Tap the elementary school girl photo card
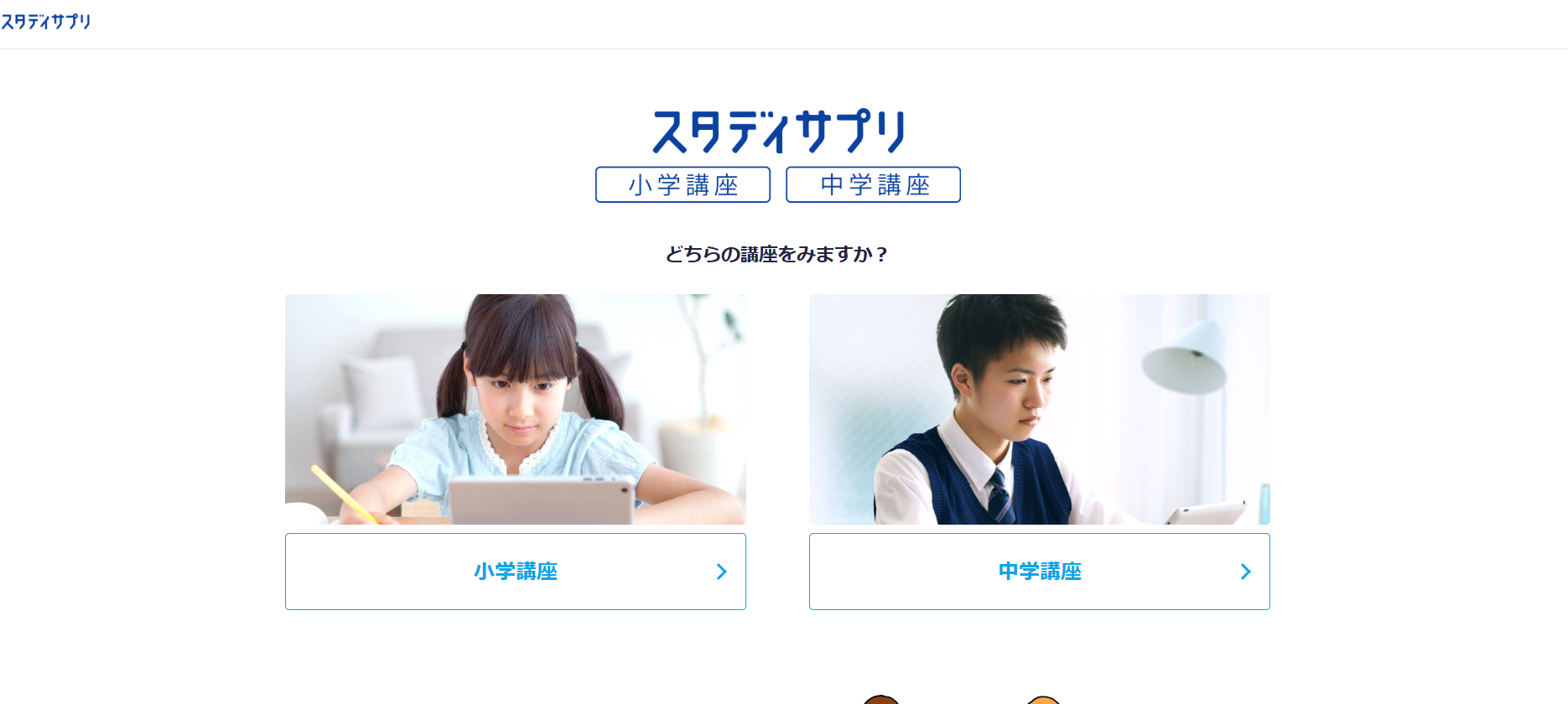Viewport: 1568px width, 704px height. 515,409
